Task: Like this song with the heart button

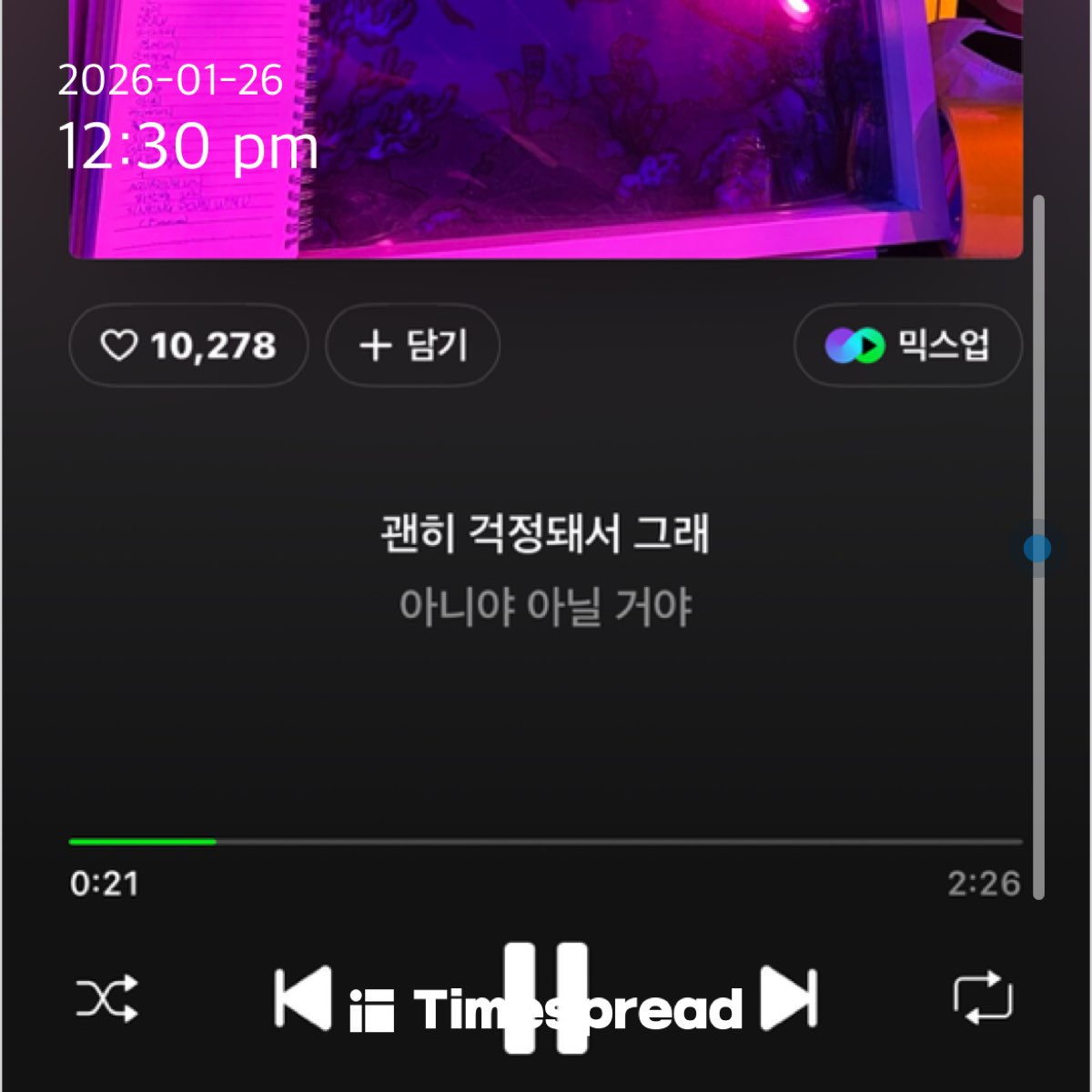Action: pos(187,346)
